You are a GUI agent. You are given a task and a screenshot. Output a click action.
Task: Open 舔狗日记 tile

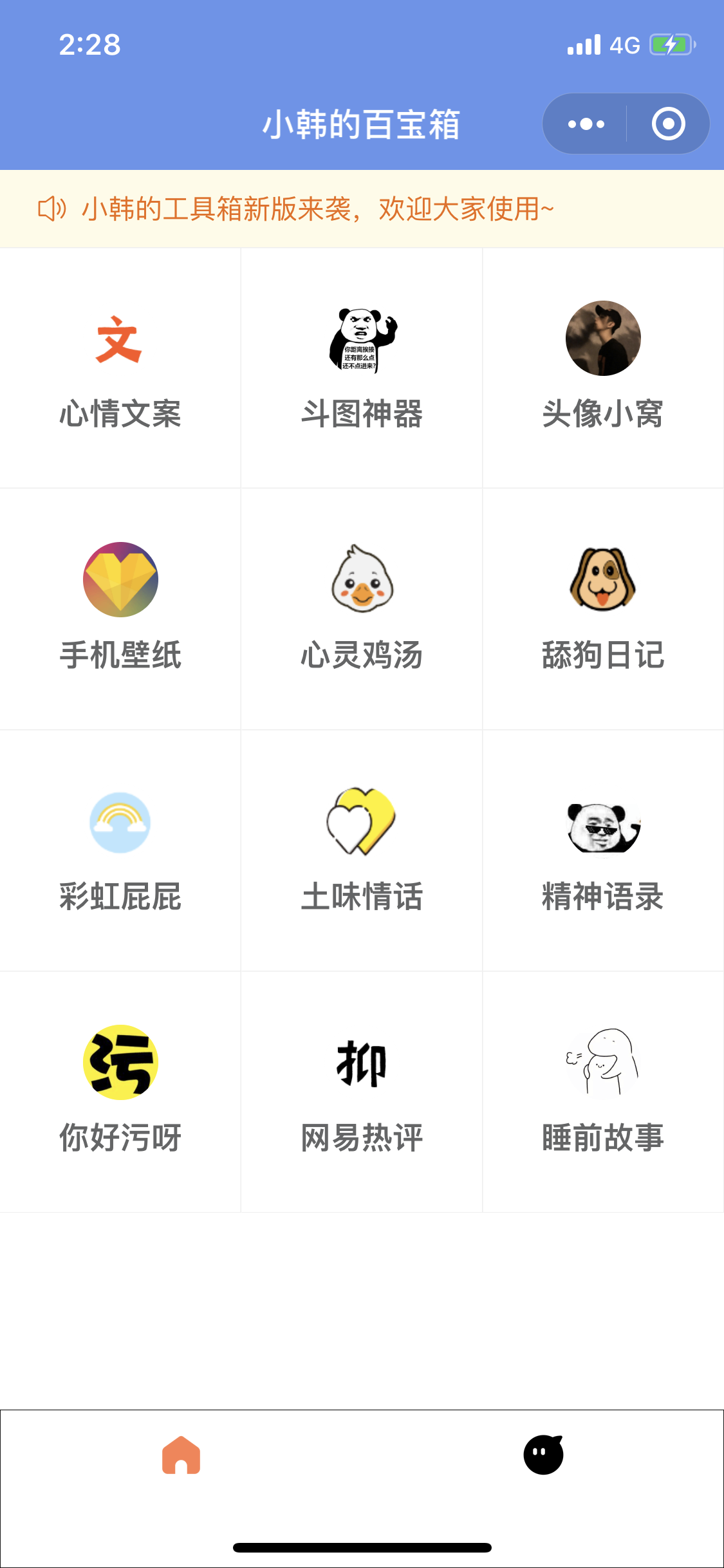pos(603,609)
